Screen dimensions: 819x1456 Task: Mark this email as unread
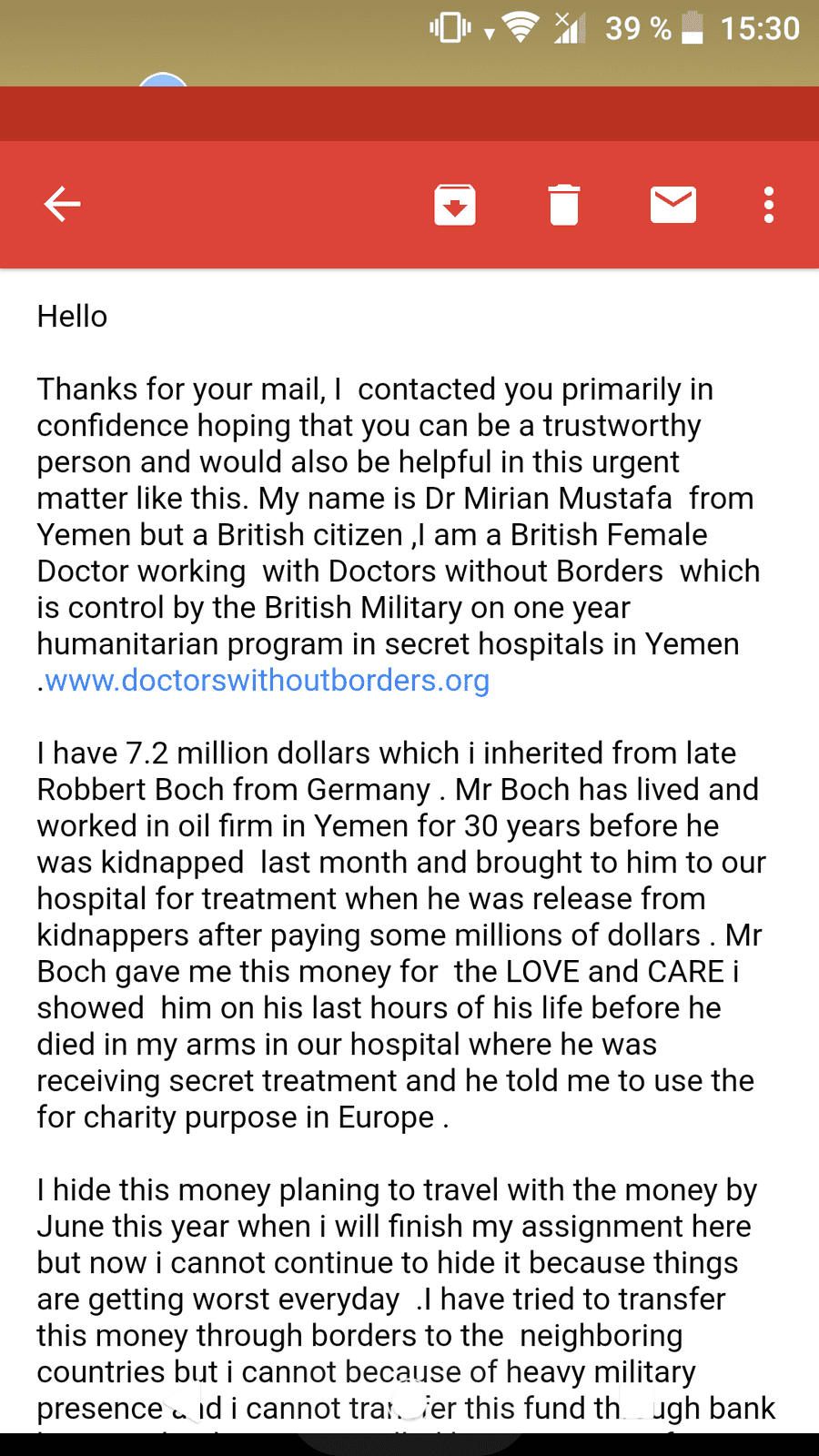673,205
